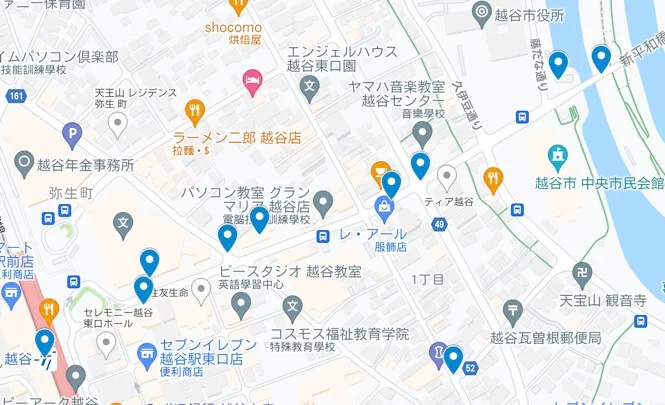The width and height of the screenshot is (665, 405).
Task: Select the parking P marker
Action: tap(72, 132)
